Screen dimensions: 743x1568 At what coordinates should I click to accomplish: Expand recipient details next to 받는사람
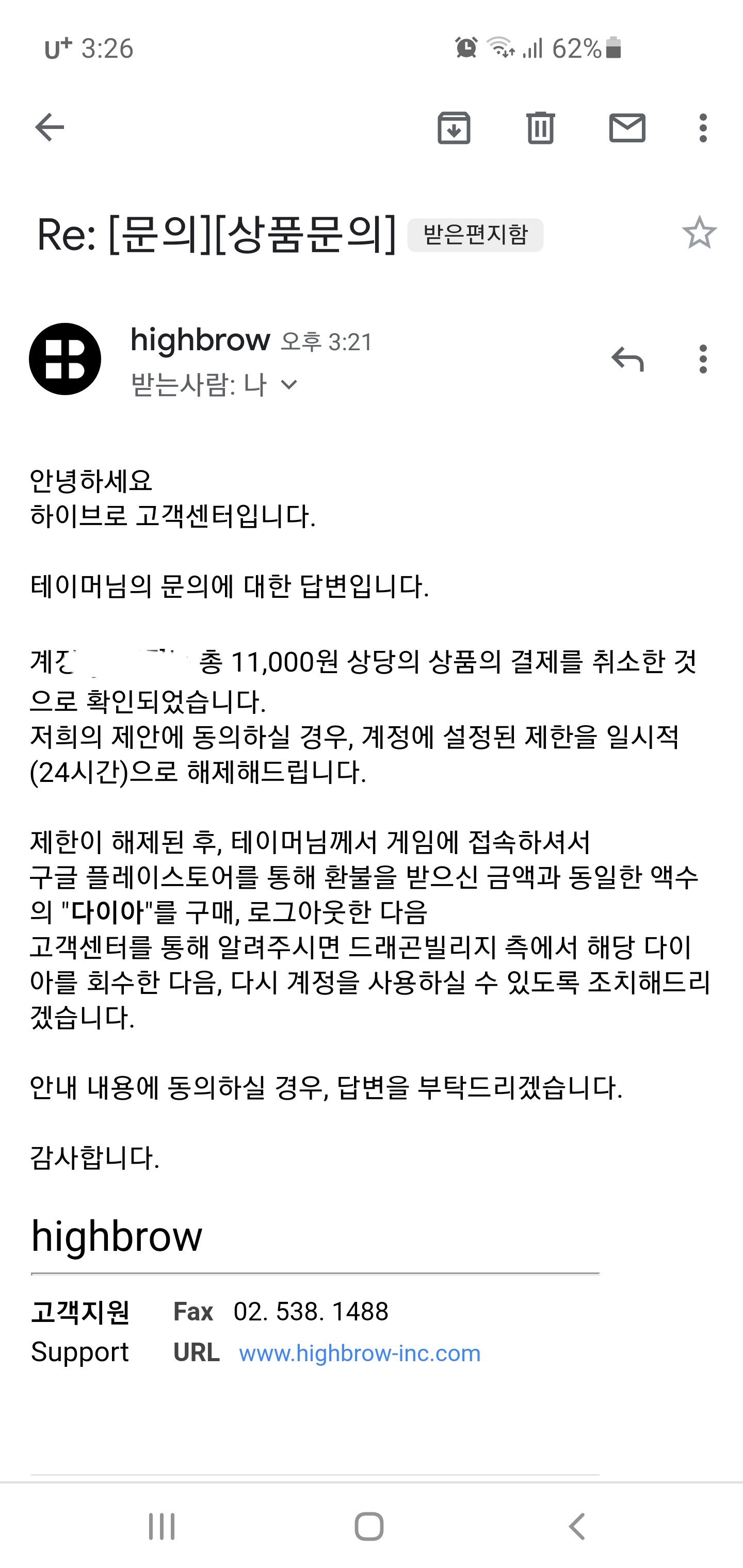(288, 385)
